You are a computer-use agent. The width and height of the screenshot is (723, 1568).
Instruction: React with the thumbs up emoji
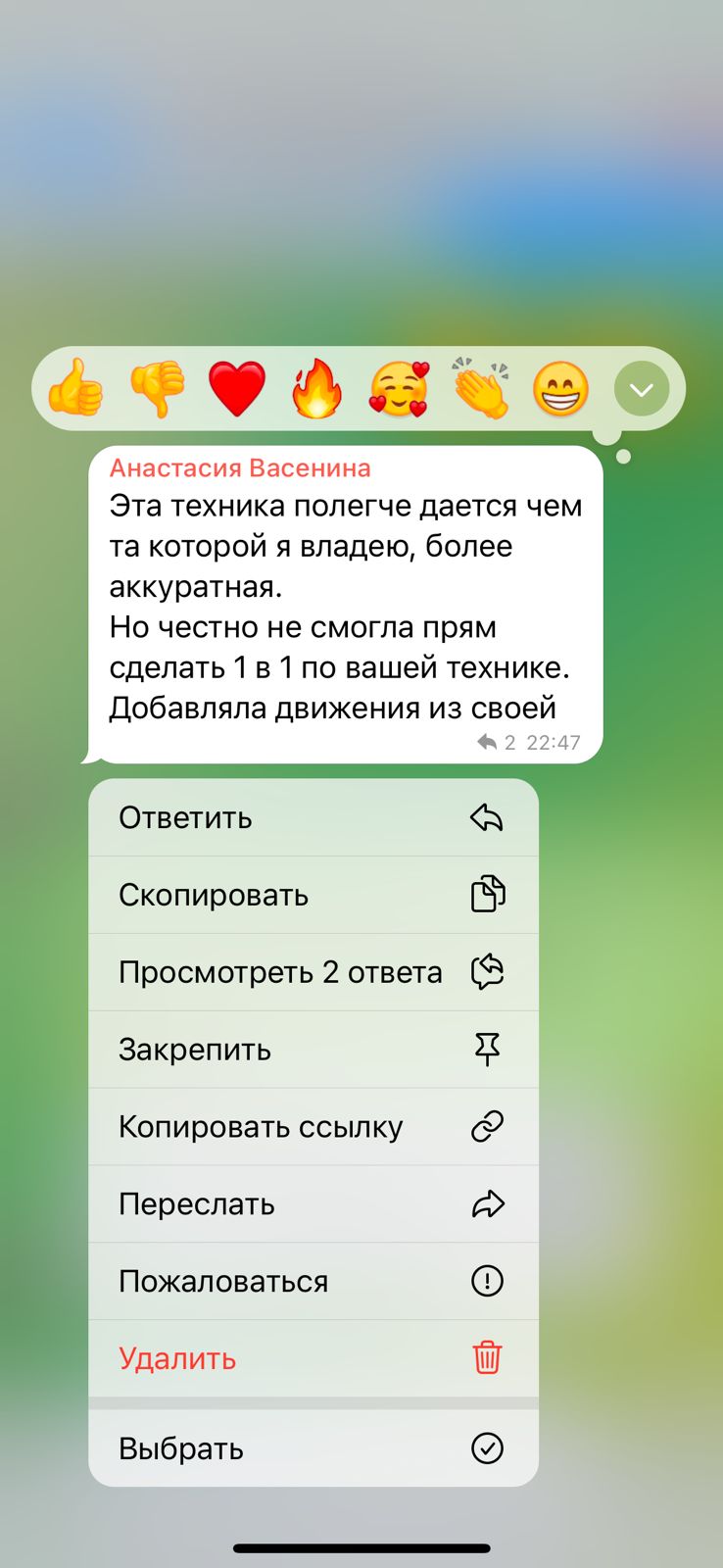pyautogui.click(x=76, y=388)
